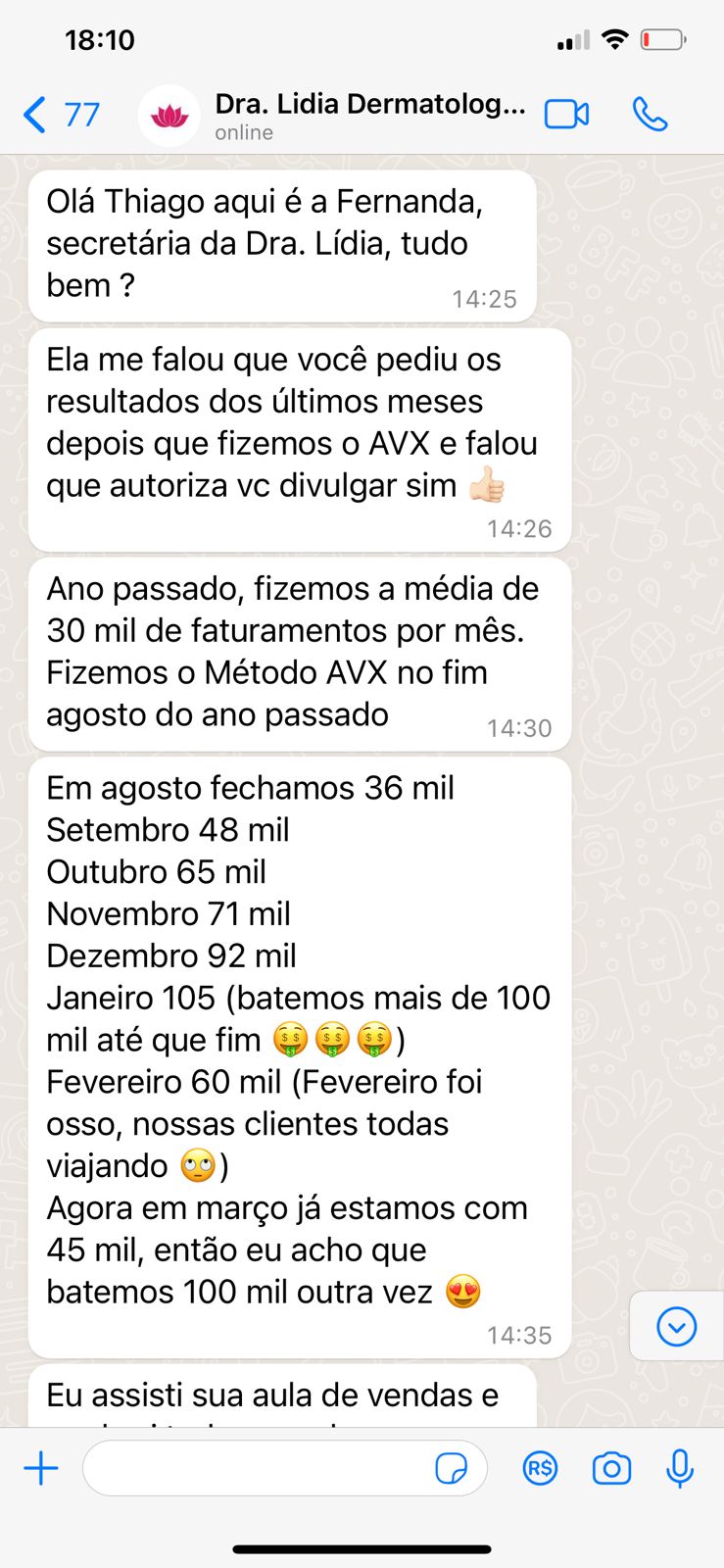Start a video call with Dra. Lidia
Image resolution: width=724 pixels, height=1568 pixels.
tap(566, 115)
